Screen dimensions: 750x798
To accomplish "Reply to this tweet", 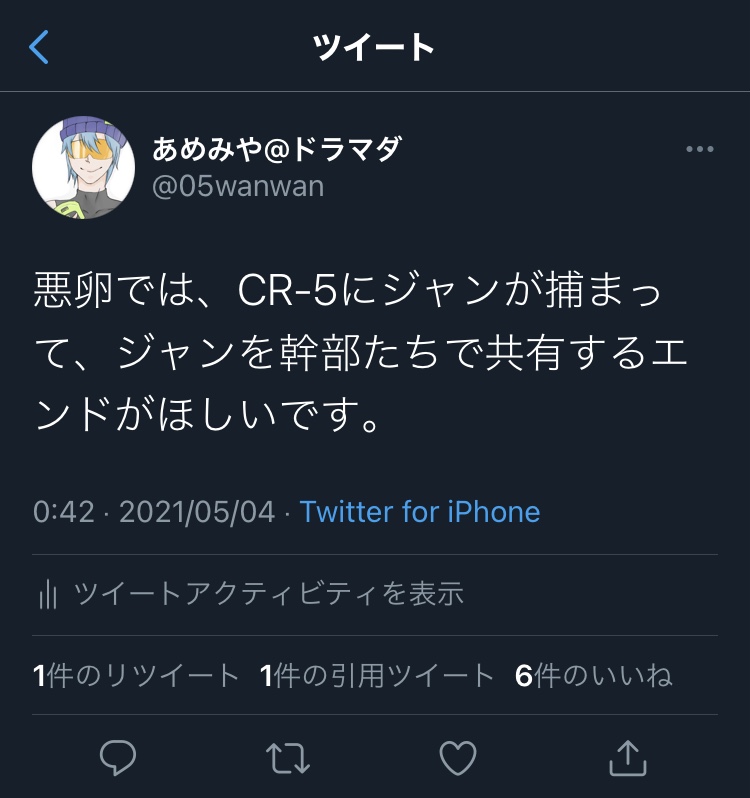I will point(118,758).
